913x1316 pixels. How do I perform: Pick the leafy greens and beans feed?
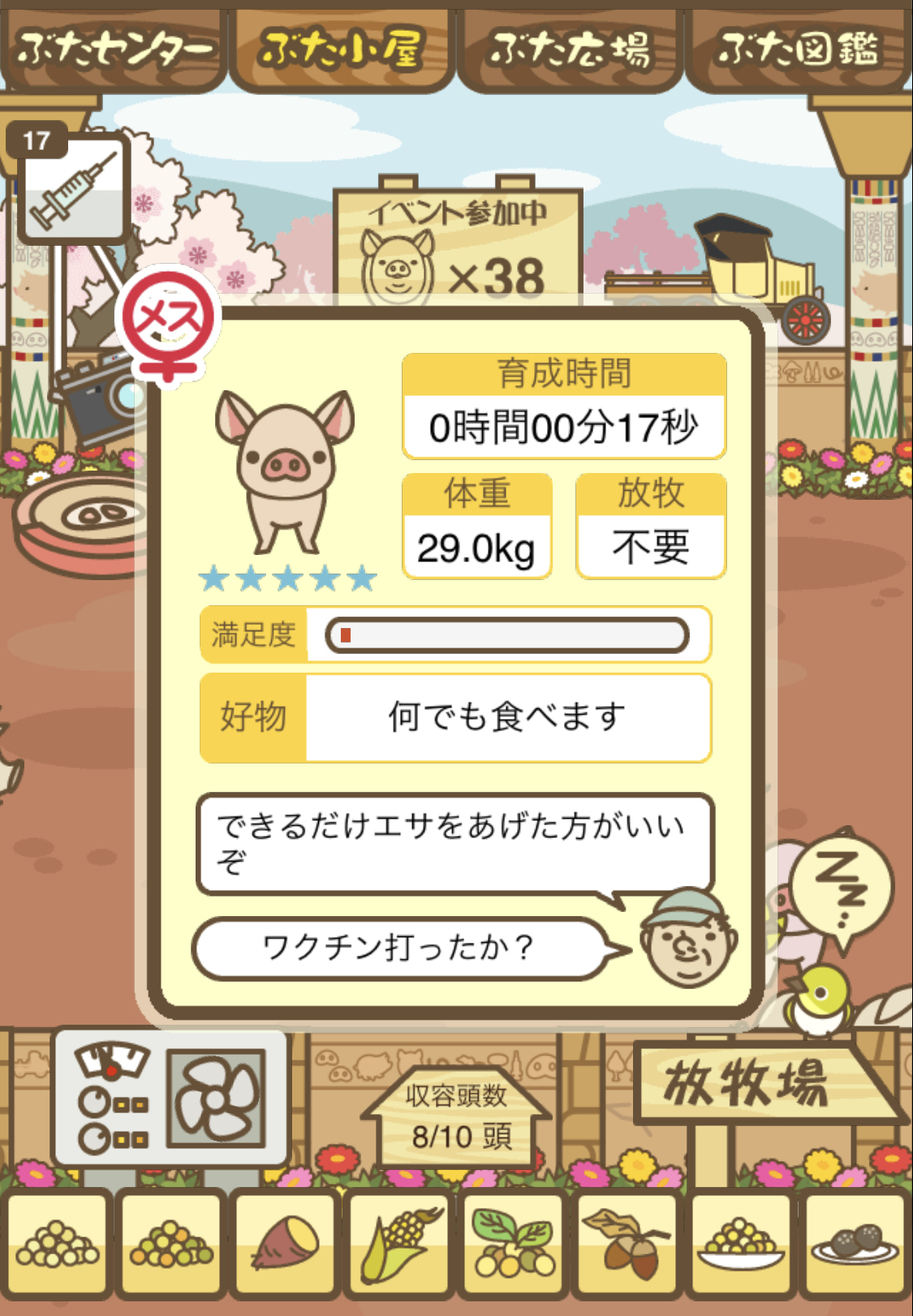(513, 1243)
